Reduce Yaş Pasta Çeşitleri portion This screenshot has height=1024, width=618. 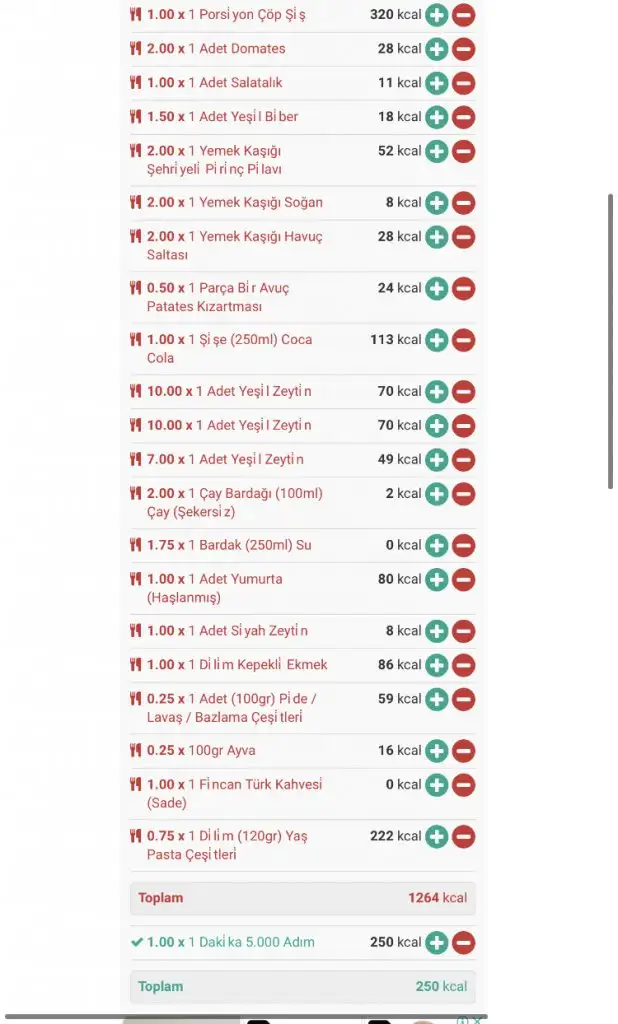tap(463, 837)
